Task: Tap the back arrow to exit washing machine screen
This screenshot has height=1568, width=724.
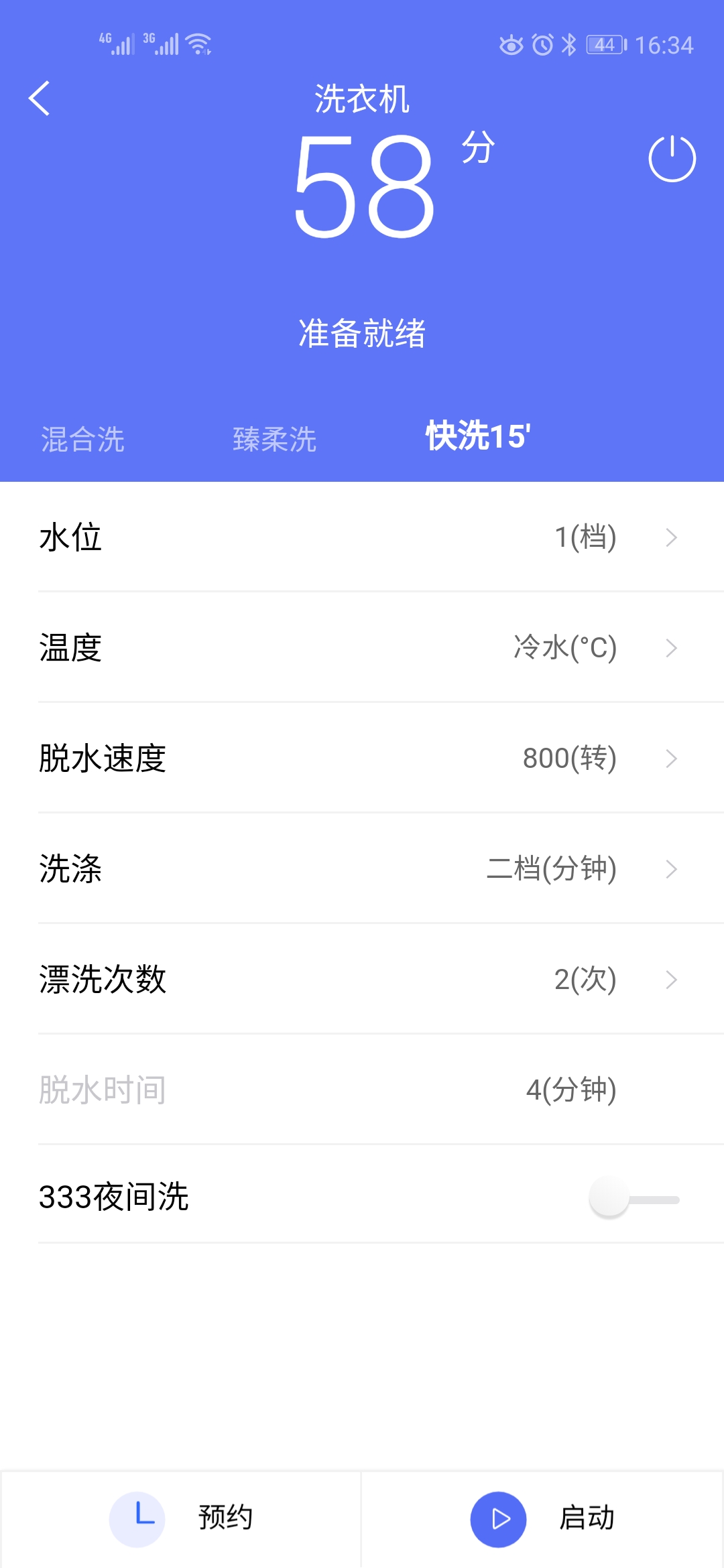Action: tap(40, 98)
